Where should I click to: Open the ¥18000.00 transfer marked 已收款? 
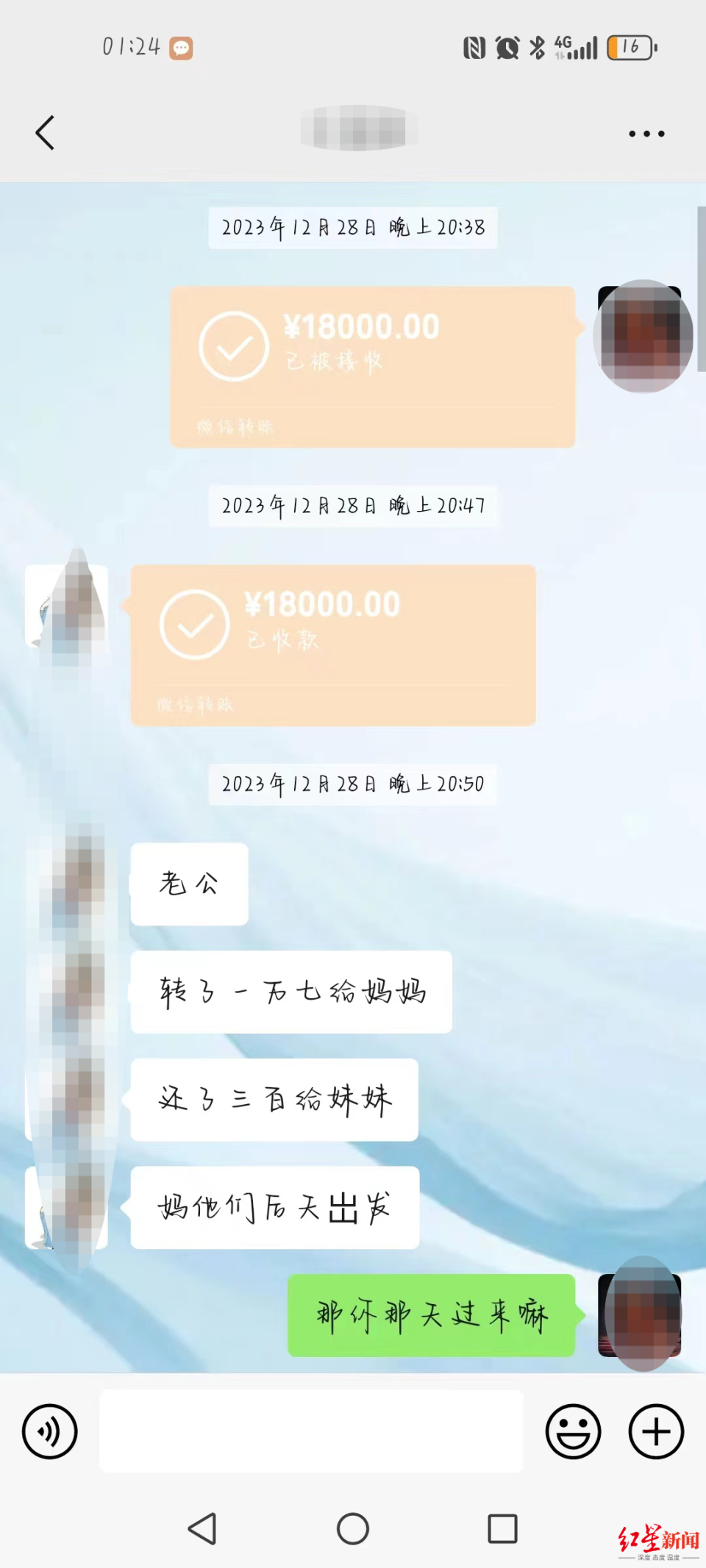tap(333, 645)
